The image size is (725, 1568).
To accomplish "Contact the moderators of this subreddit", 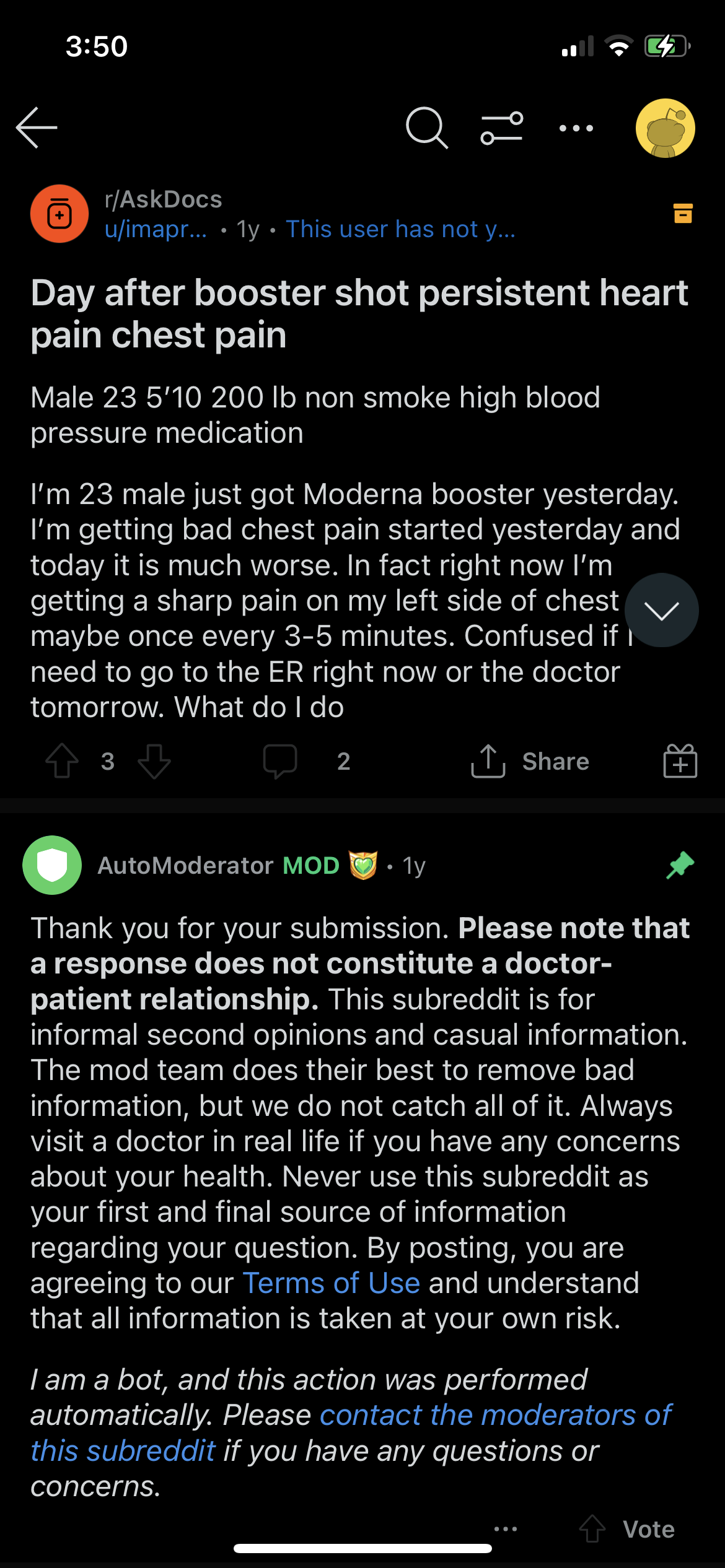I will click(x=351, y=1432).
